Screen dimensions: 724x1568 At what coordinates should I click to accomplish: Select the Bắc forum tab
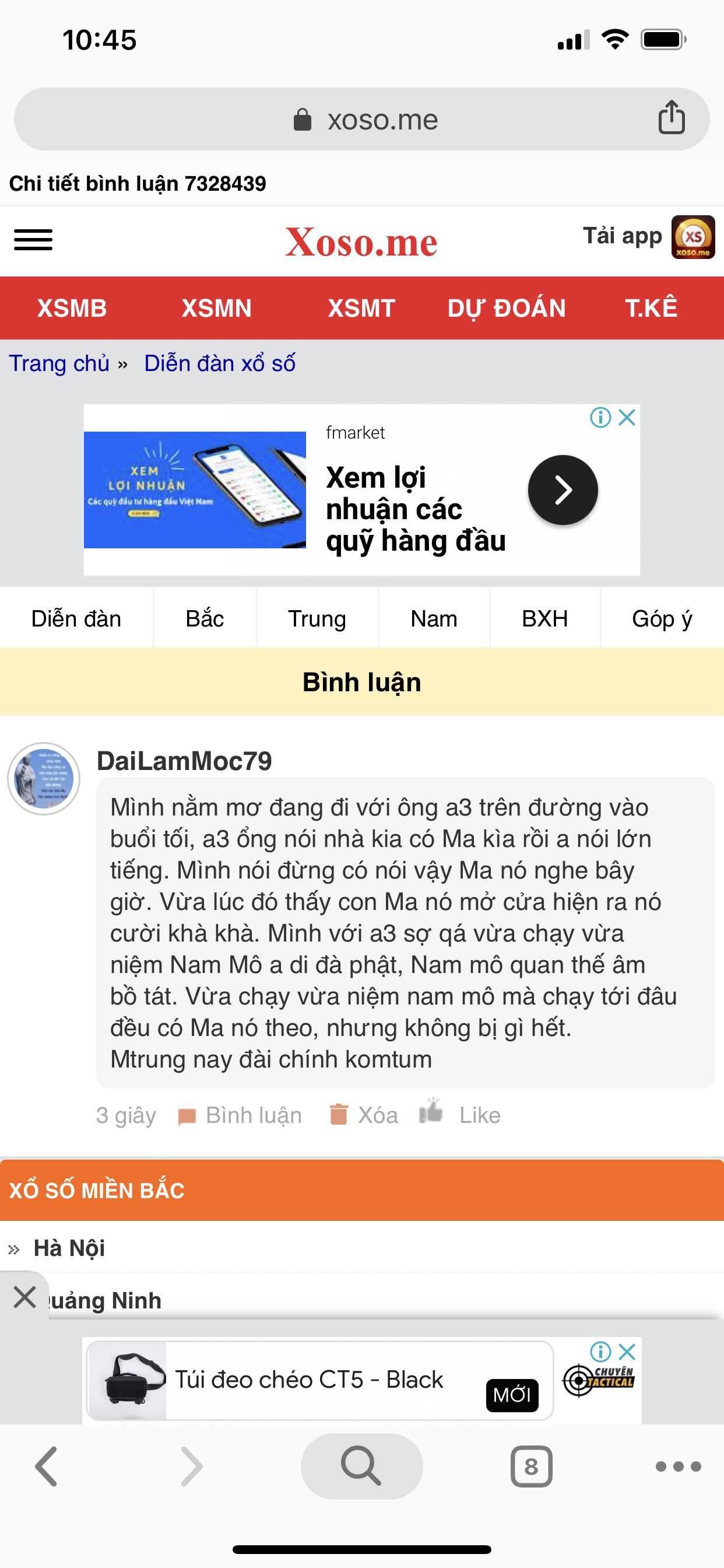tap(205, 618)
